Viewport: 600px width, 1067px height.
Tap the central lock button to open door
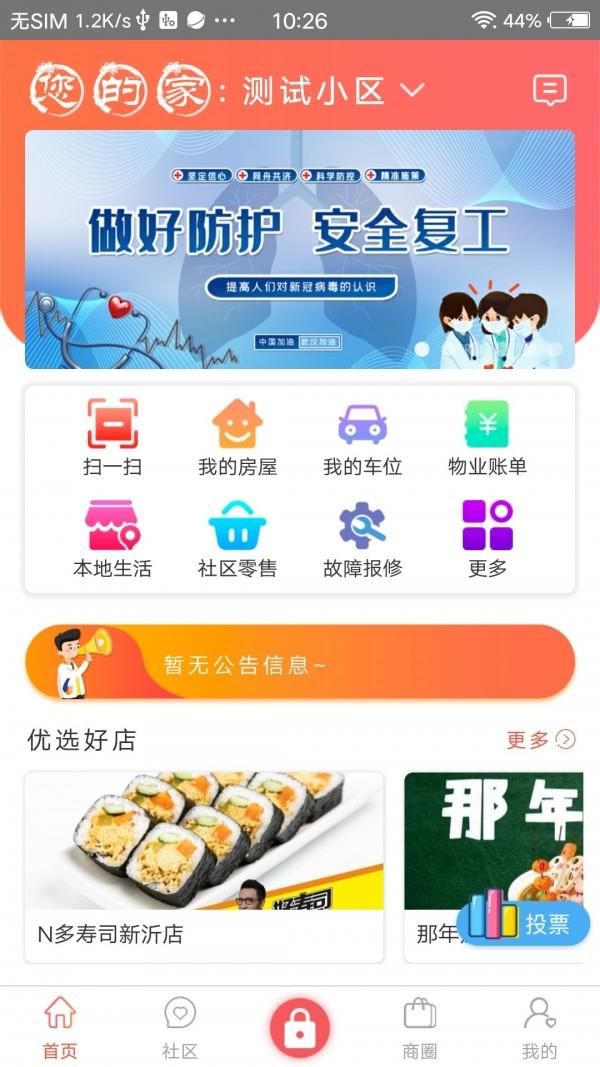(299, 1028)
